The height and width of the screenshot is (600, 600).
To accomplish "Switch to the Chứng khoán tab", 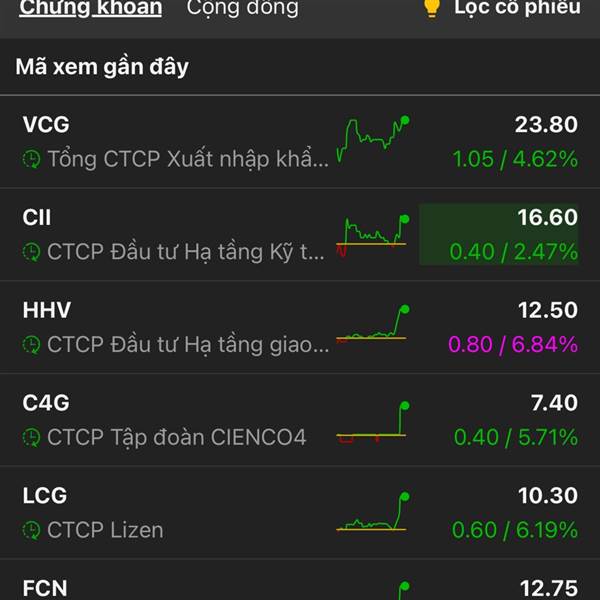I will click(91, 8).
